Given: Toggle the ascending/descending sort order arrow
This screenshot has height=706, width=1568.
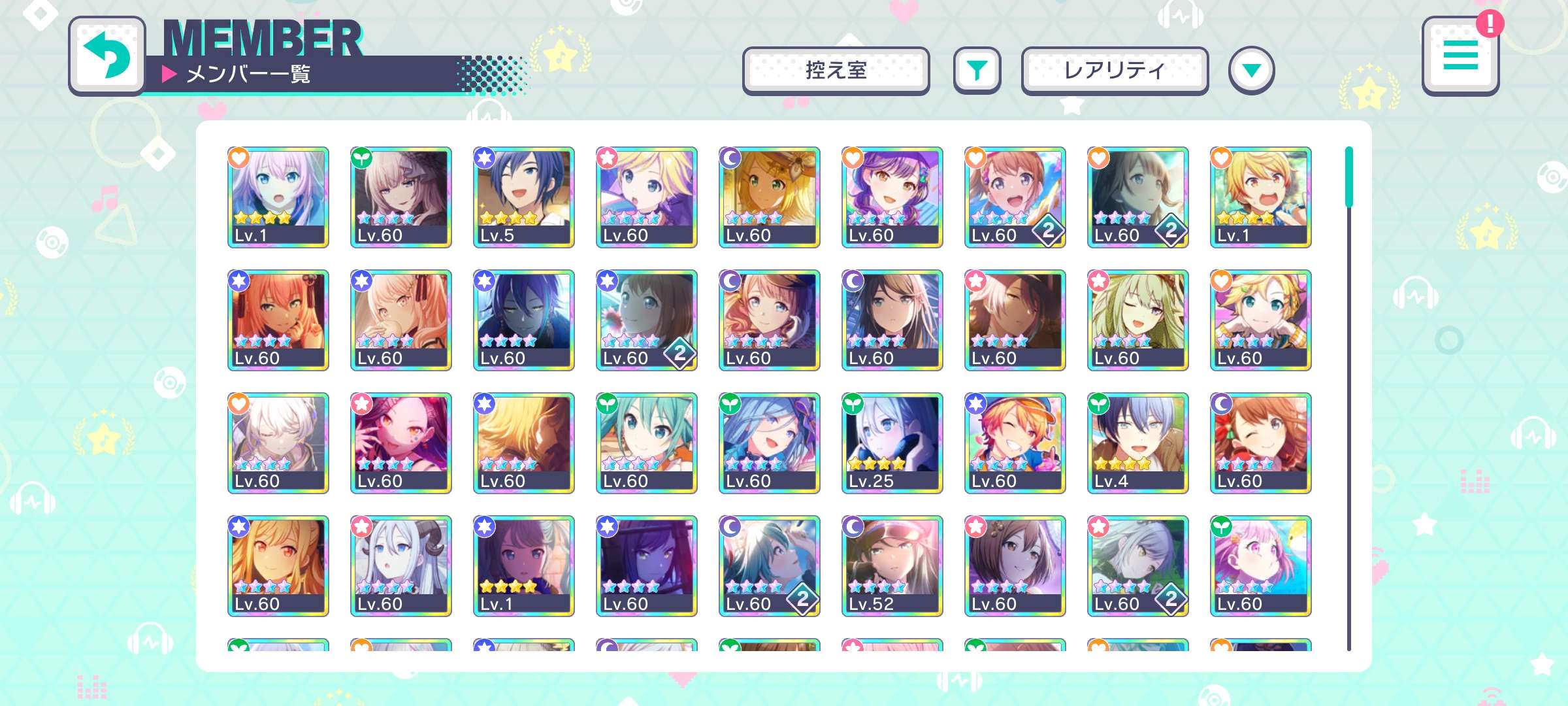Looking at the screenshot, I should [1251, 71].
